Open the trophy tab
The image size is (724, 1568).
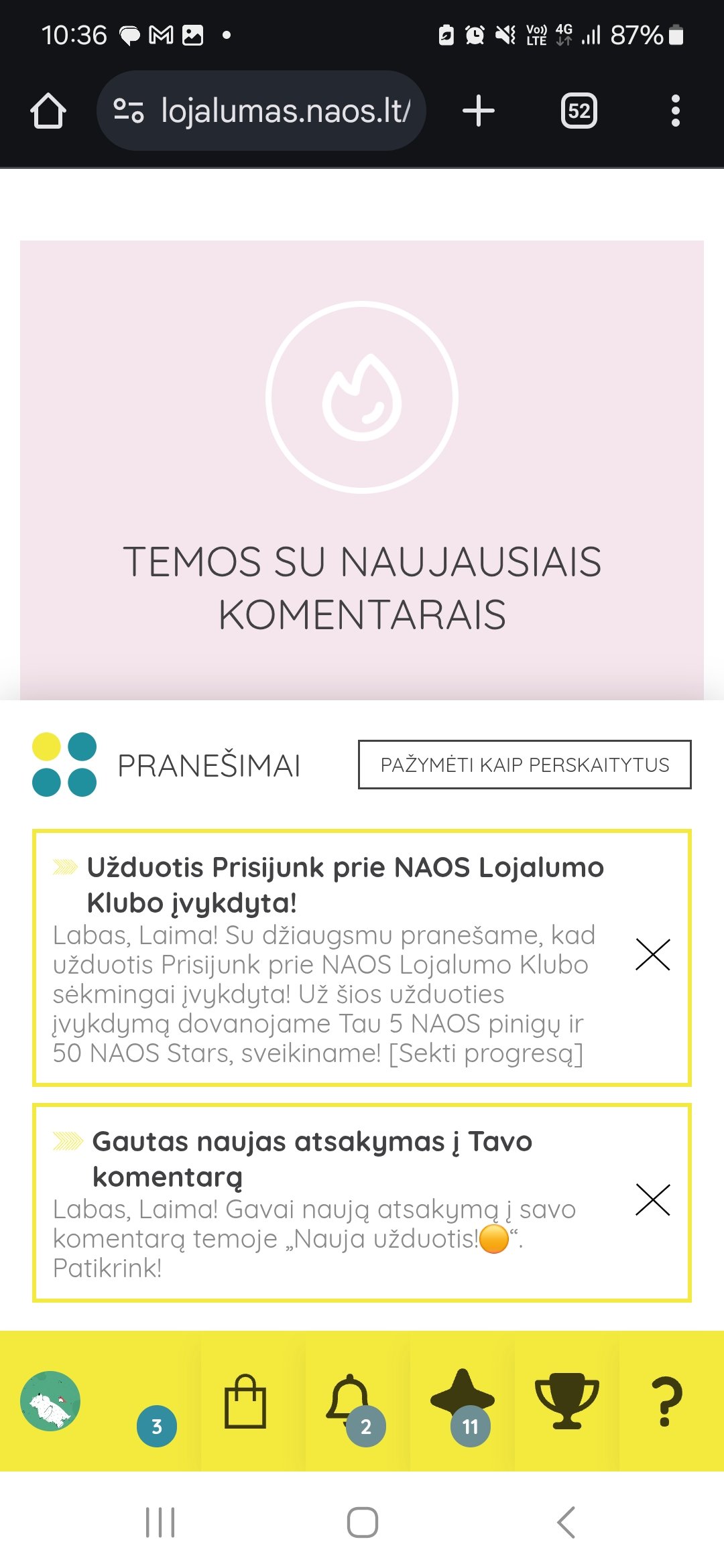566,1400
